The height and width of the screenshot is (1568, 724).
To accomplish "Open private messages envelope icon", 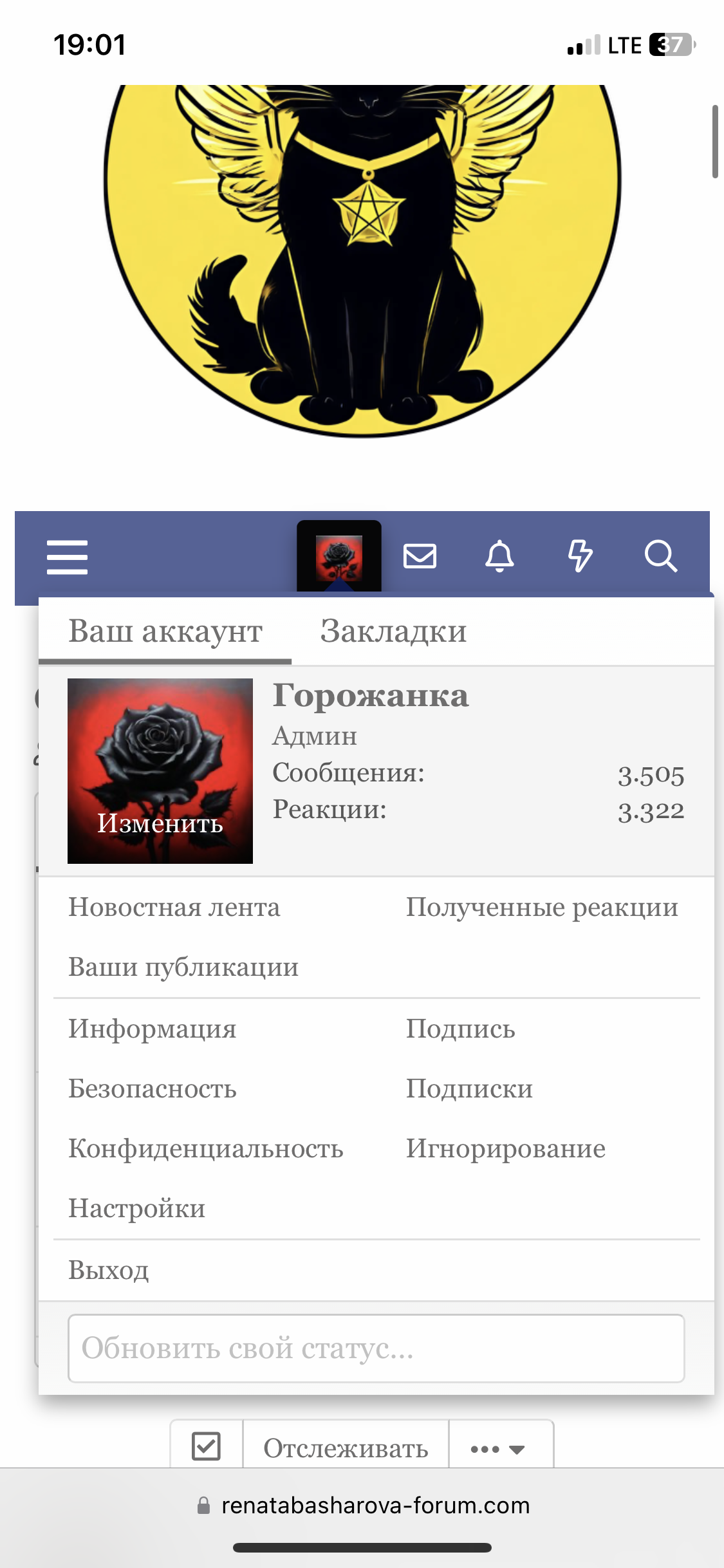I will (x=420, y=556).
